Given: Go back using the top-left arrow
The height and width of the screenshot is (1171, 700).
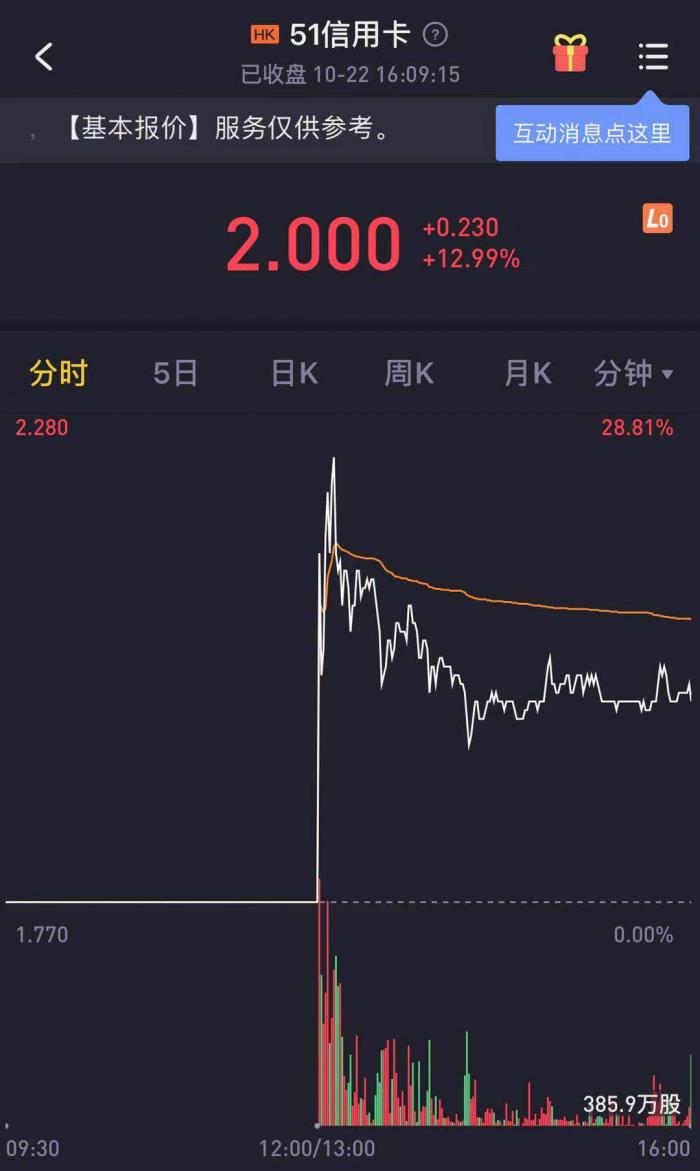Looking at the screenshot, I should [x=44, y=56].
